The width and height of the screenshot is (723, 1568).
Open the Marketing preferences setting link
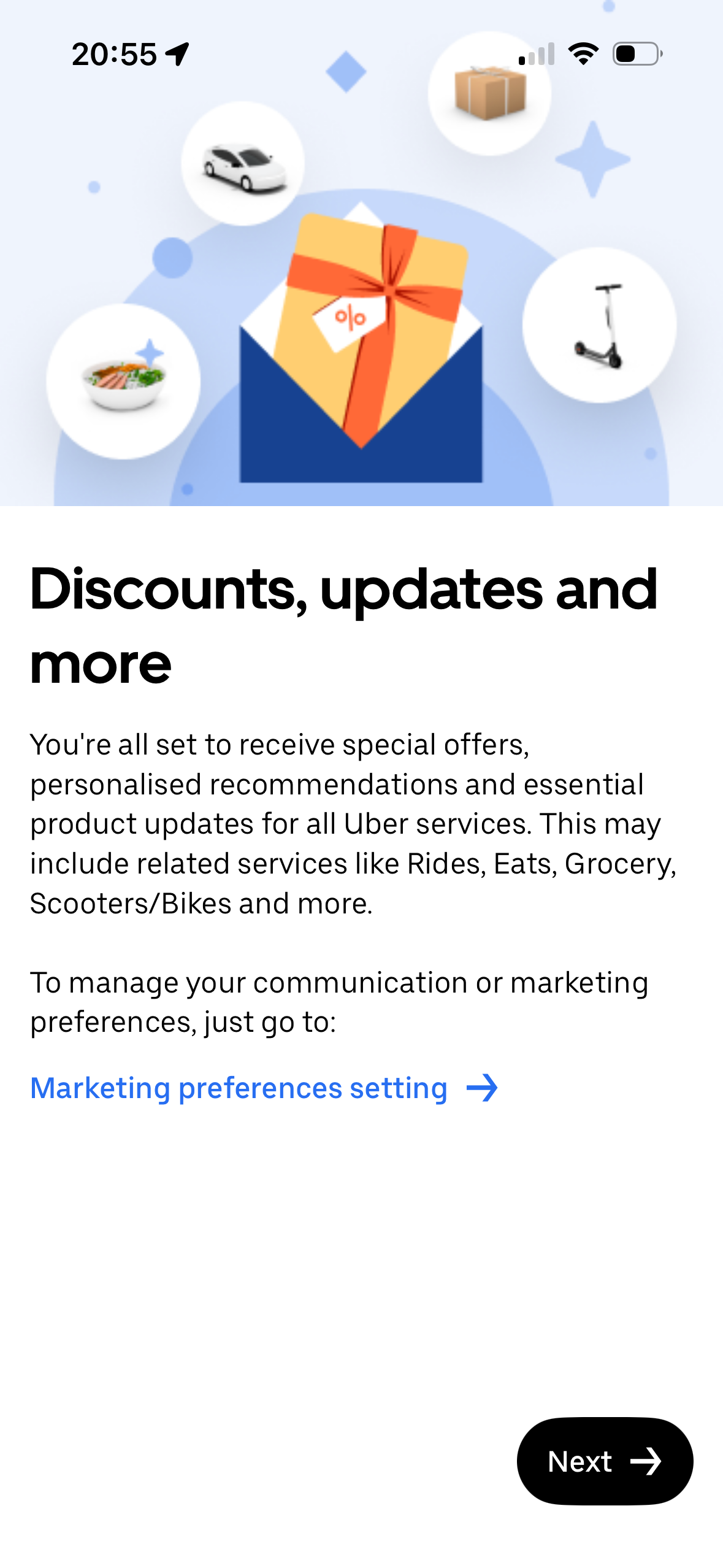click(x=264, y=1088)
